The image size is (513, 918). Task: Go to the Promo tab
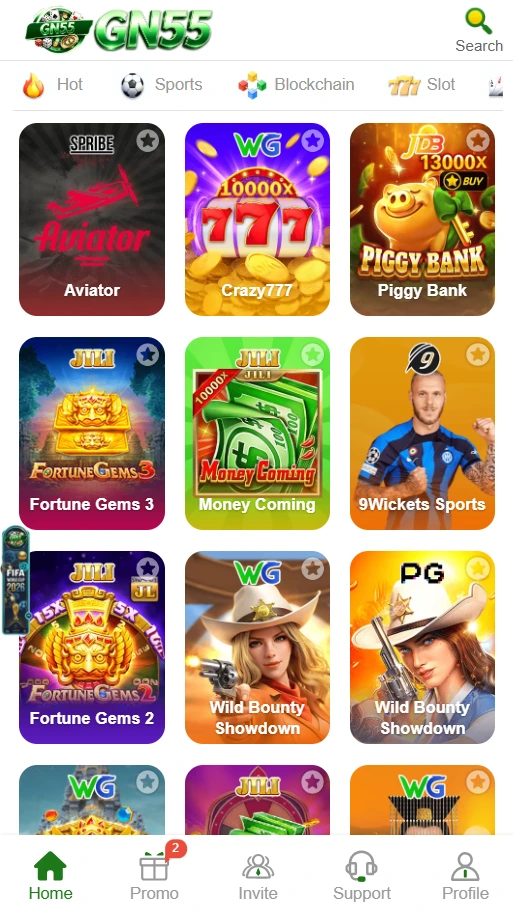click(154, 876)
